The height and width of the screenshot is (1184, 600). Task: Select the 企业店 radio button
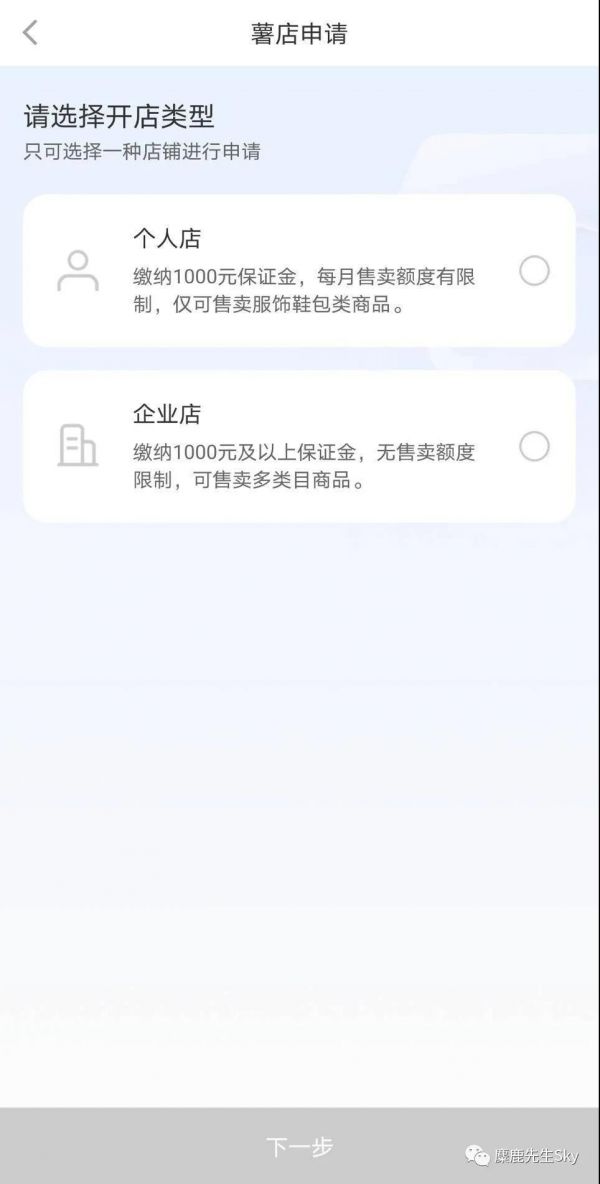coord(534,446)
